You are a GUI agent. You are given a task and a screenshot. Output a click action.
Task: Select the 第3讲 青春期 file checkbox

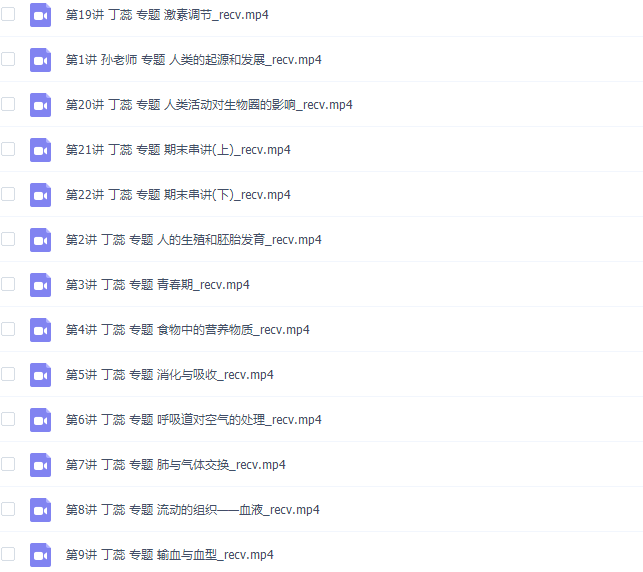tap(8, 285)
